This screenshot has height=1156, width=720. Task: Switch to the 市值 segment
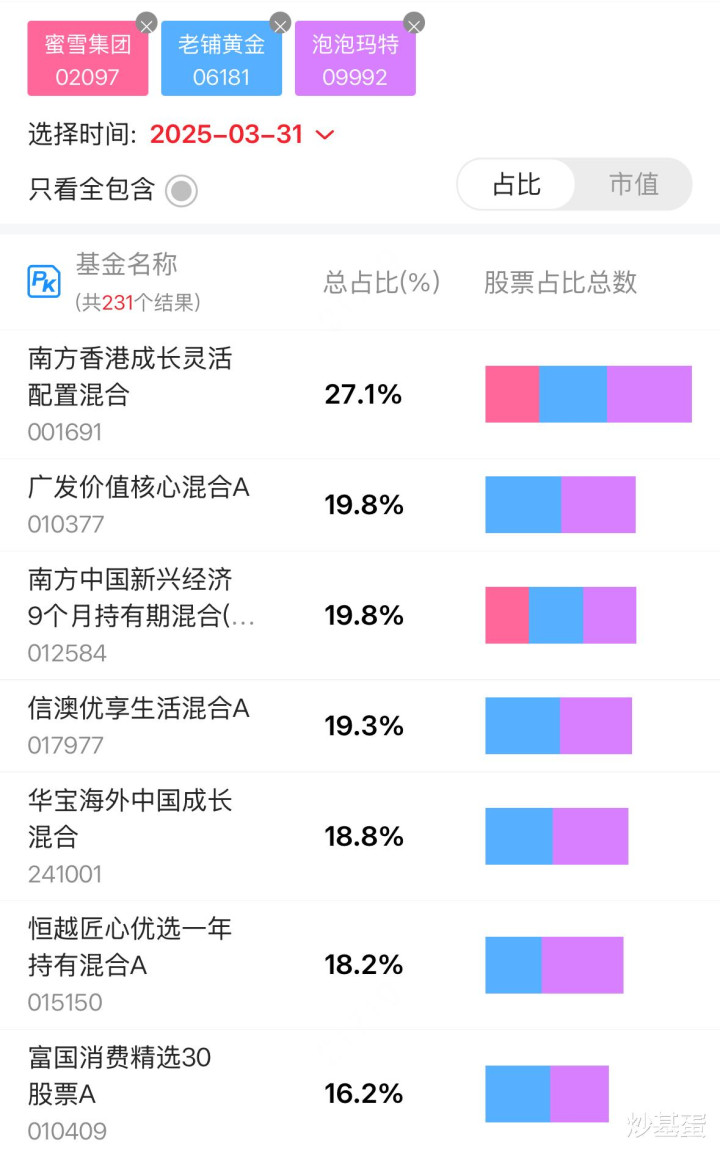(633, 184)
